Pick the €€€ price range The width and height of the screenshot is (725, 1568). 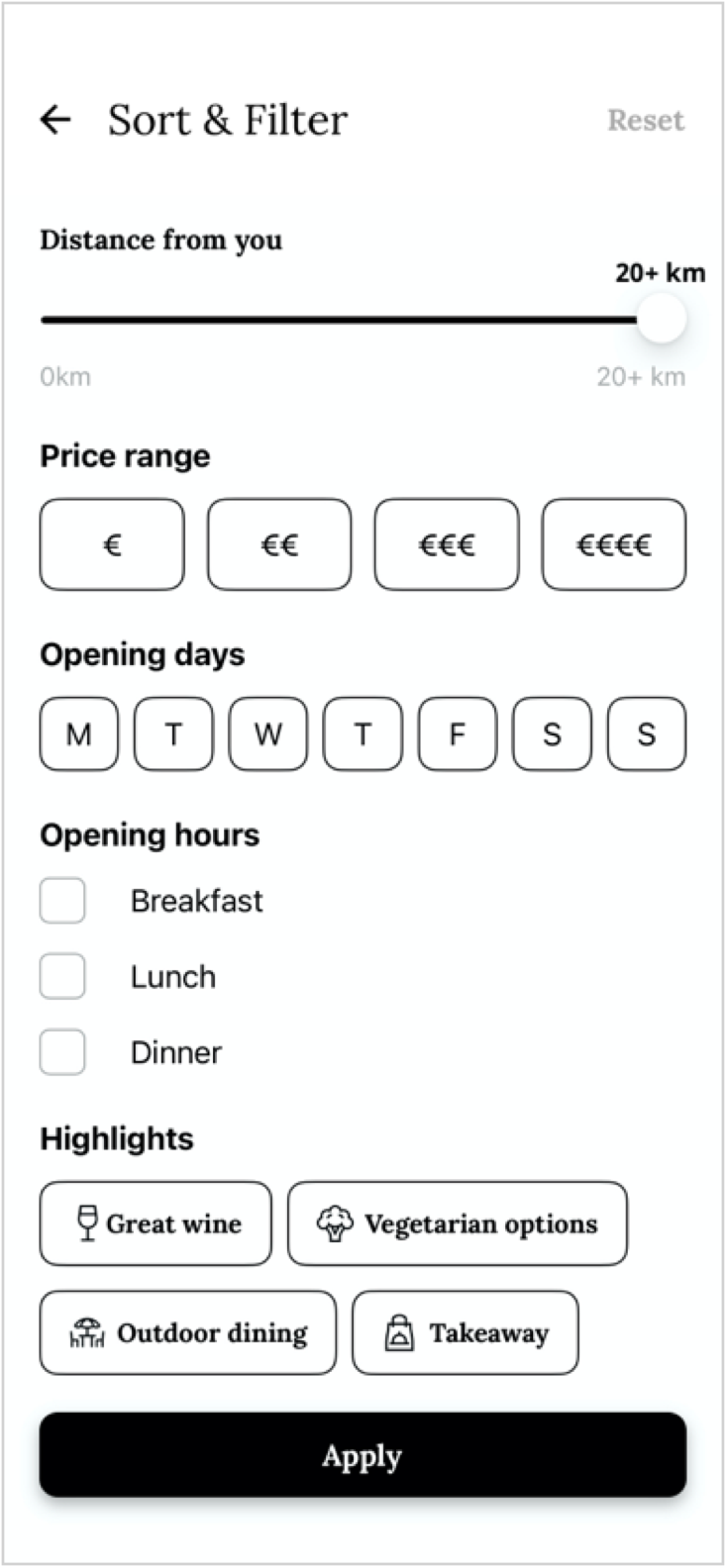(447, 544)
